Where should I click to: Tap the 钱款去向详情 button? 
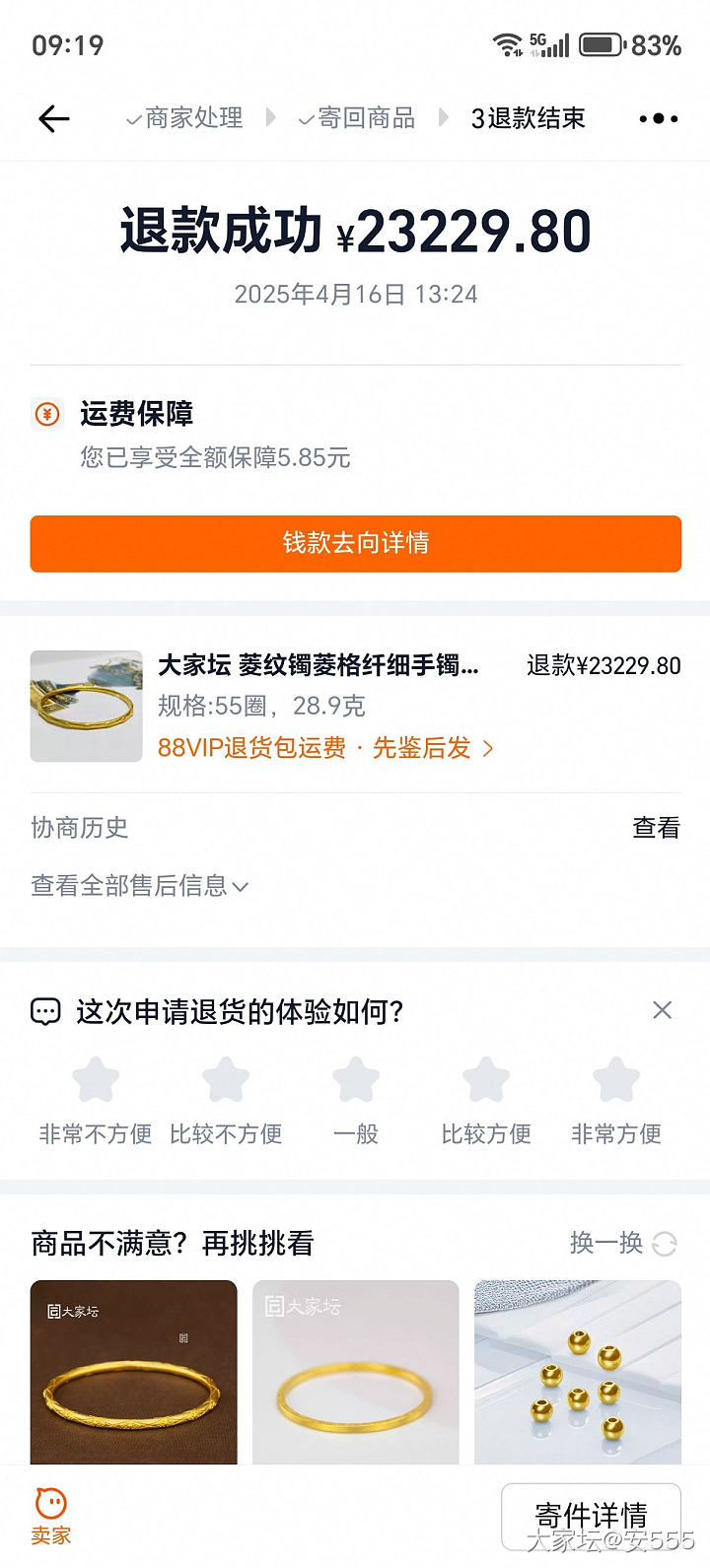[355, 543]
